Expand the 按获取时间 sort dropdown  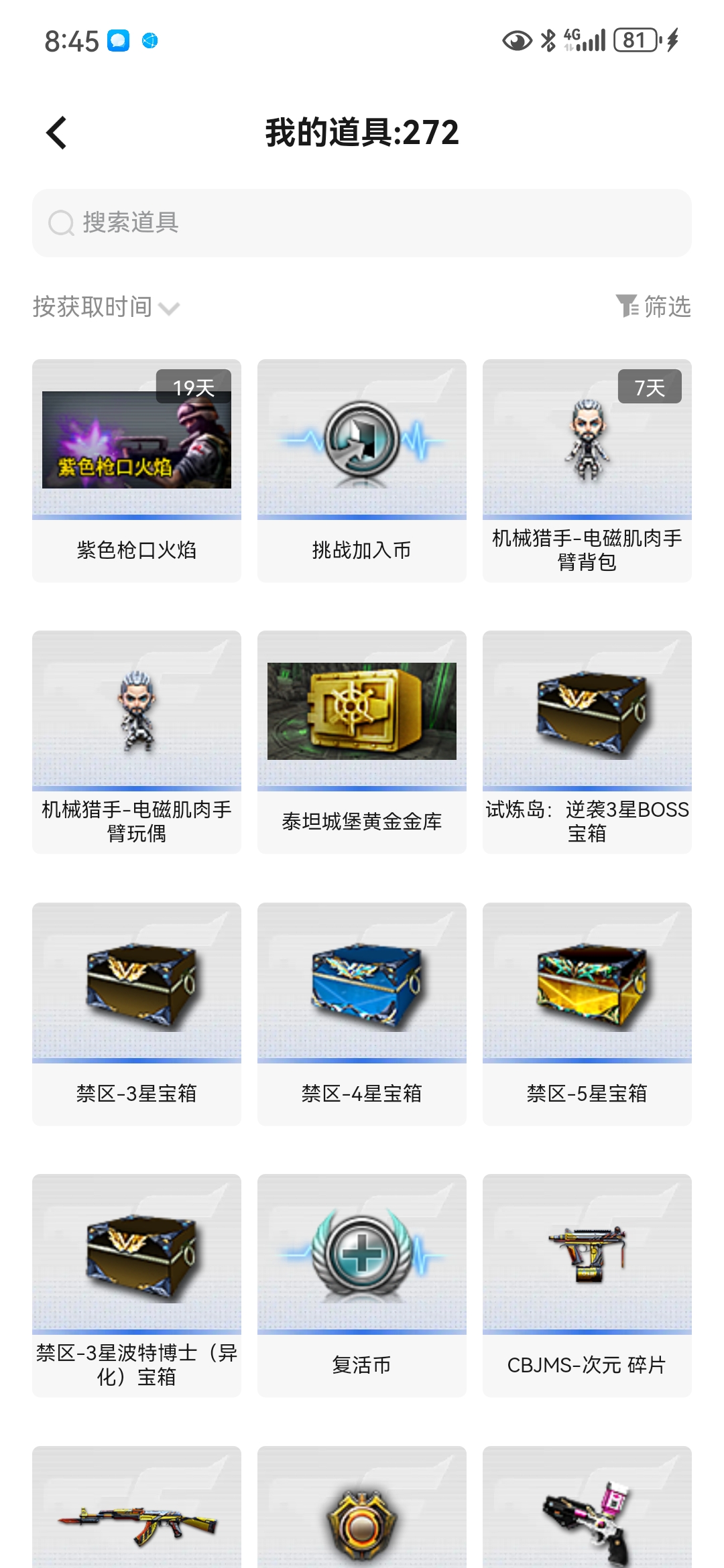[x=106, y=307]
